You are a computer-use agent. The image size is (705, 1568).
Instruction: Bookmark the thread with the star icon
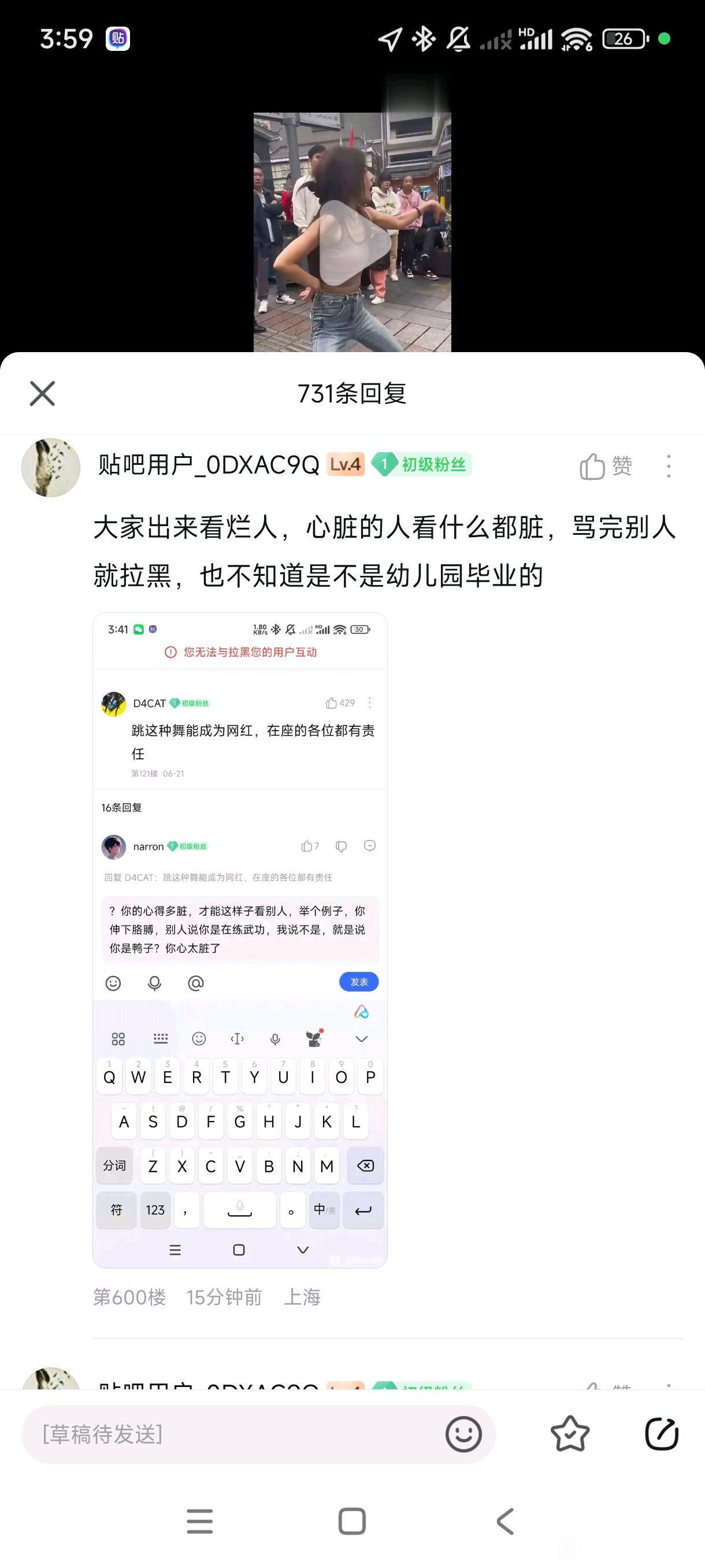[x=570, y=1434]
